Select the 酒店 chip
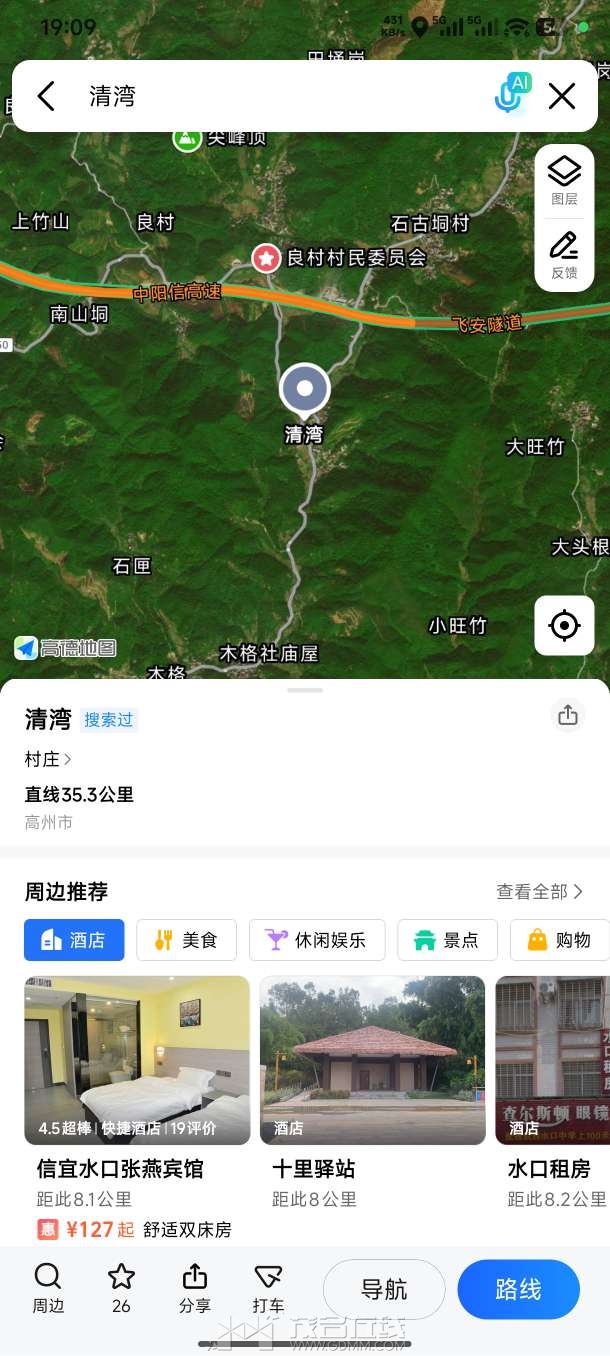Screen dimensions: 610x1356 [74, 940]
